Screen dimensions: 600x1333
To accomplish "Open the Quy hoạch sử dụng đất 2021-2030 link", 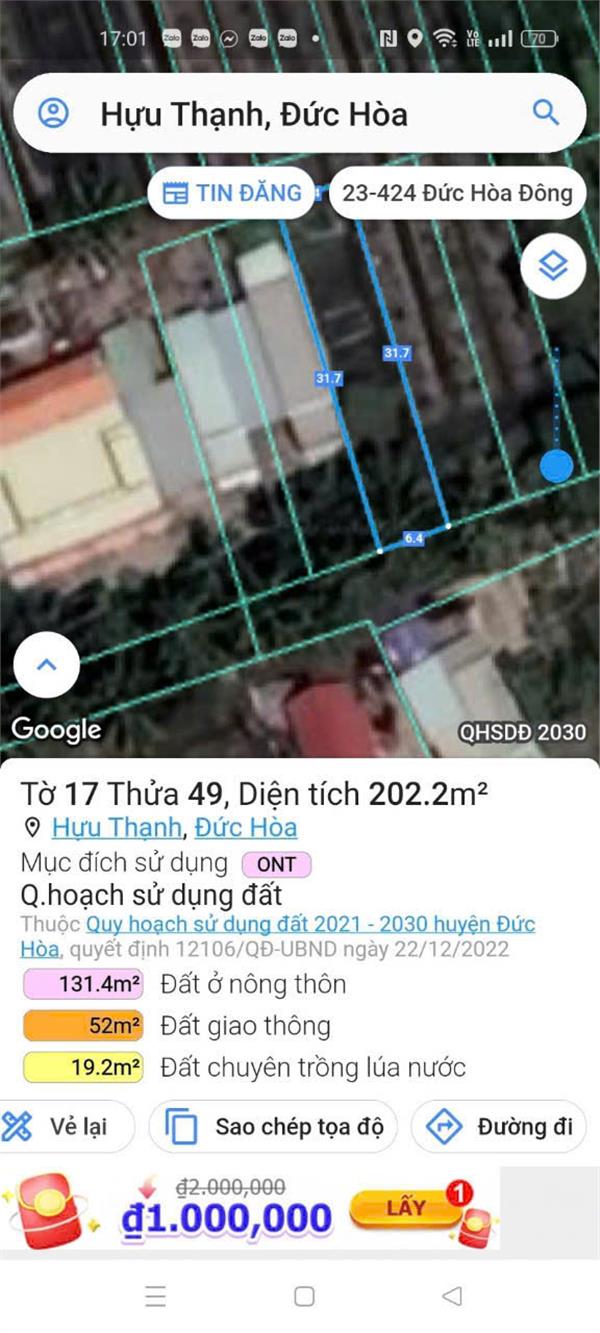I will [310, 924].
